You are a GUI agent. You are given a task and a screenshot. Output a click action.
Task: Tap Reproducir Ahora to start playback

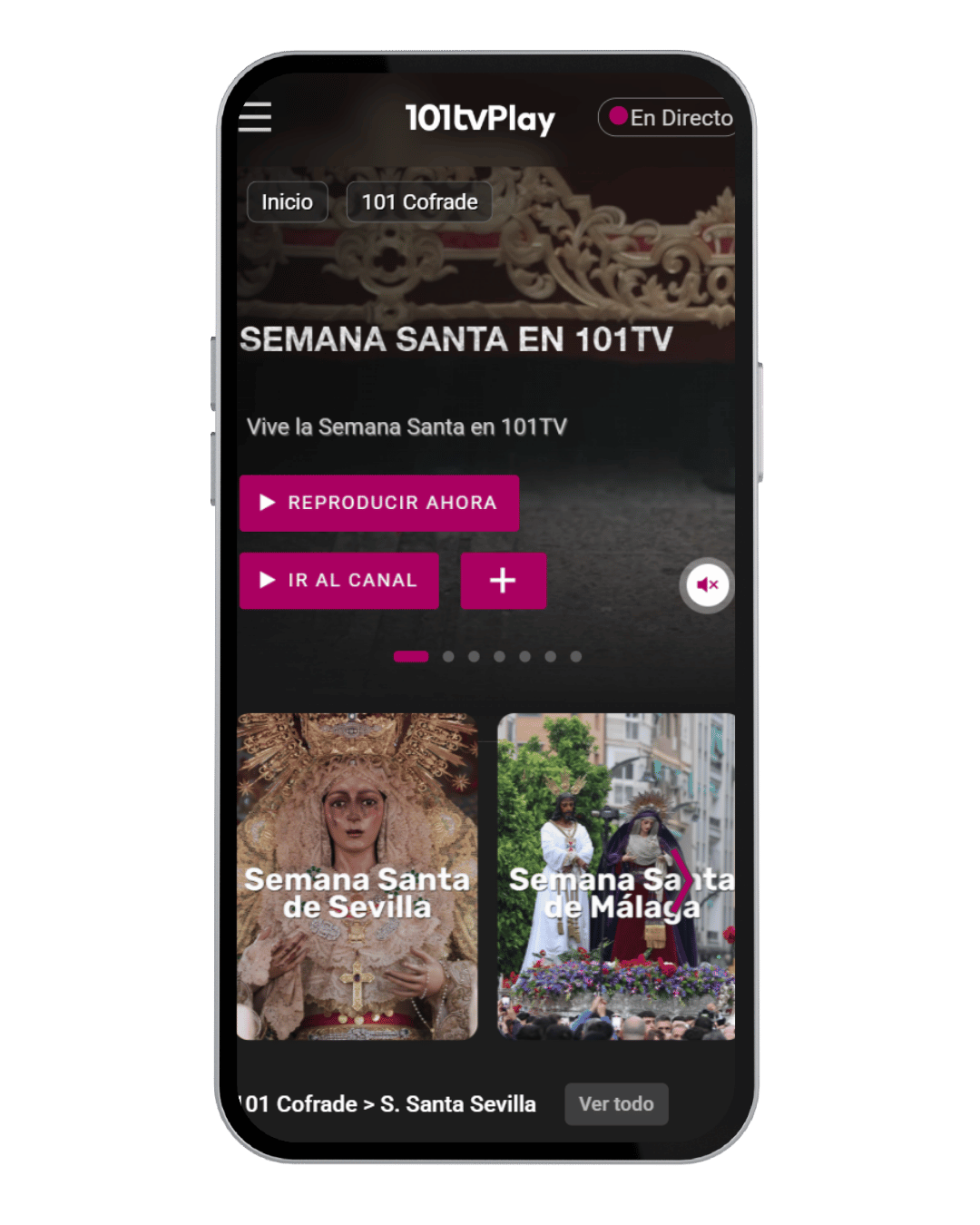[379, 503]
